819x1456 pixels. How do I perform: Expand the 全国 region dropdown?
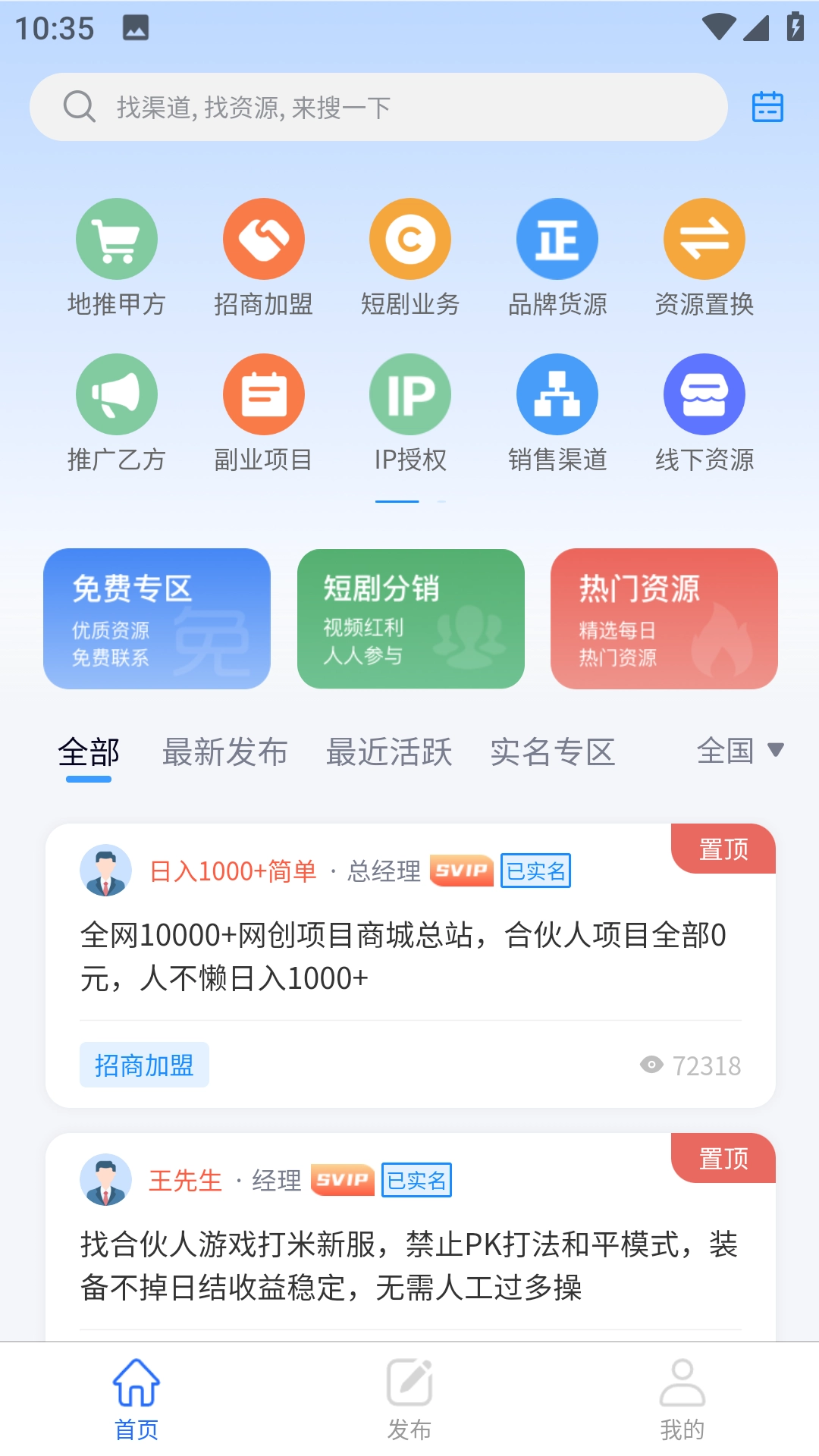739,752
